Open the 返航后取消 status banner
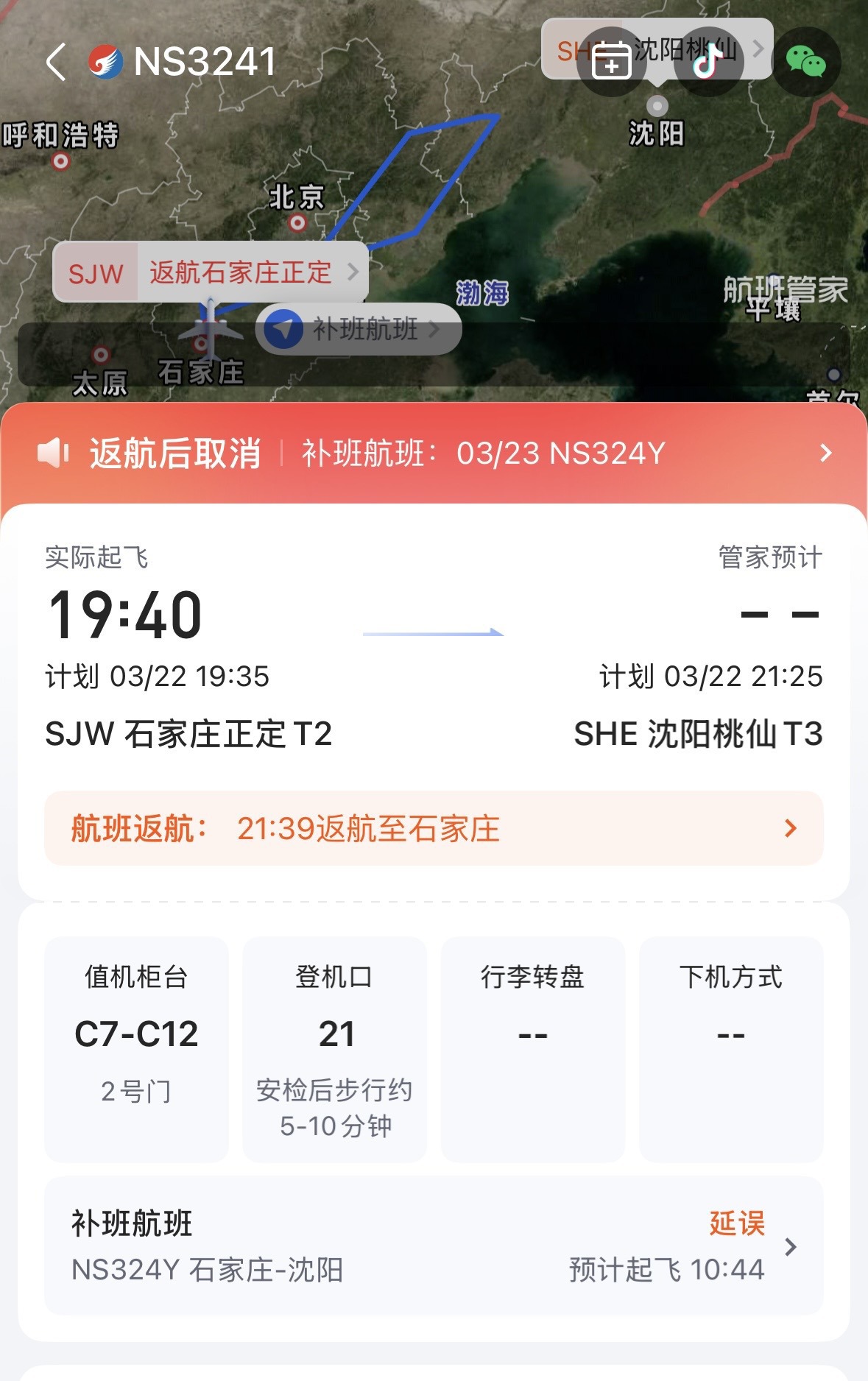 pos(434,453)
